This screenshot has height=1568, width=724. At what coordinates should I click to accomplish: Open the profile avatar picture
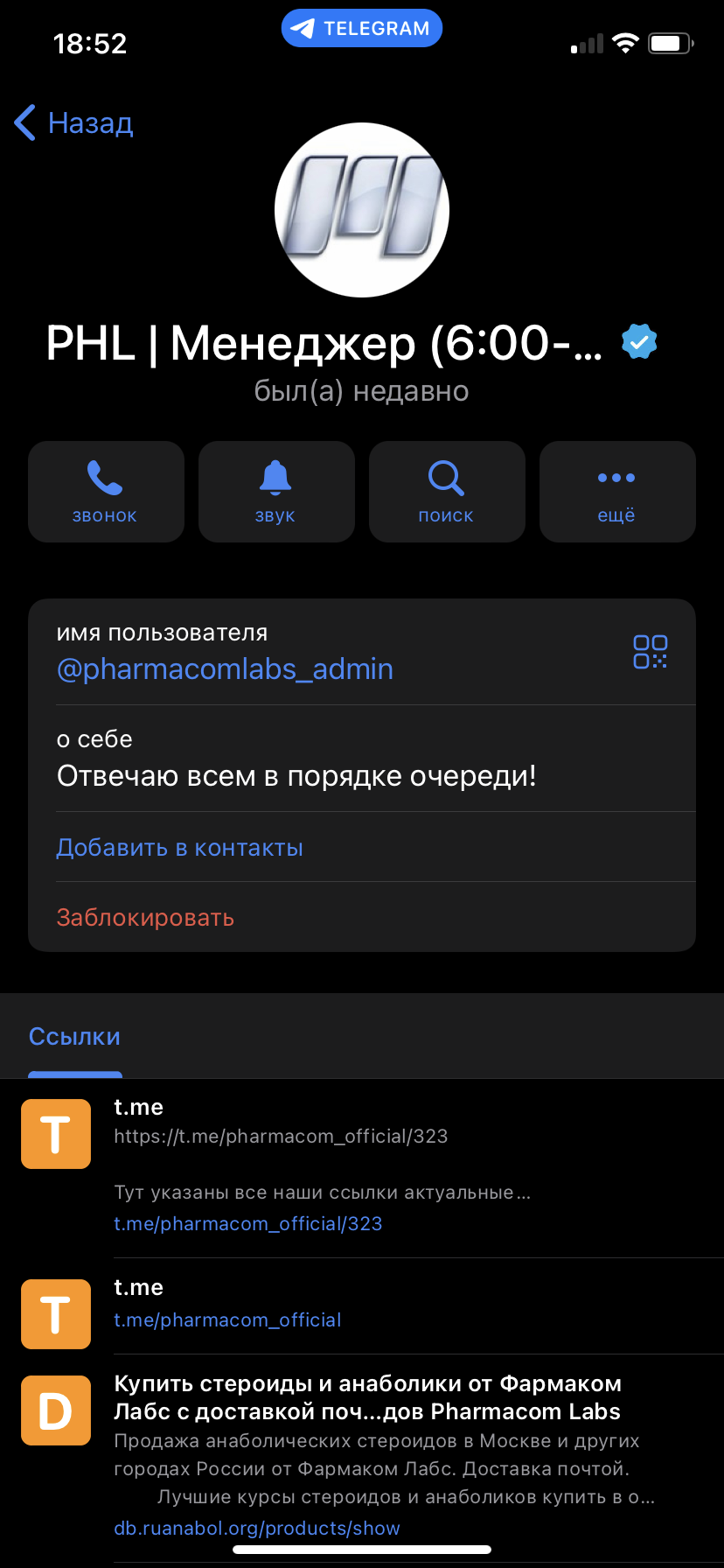click(x=362, y=210)
